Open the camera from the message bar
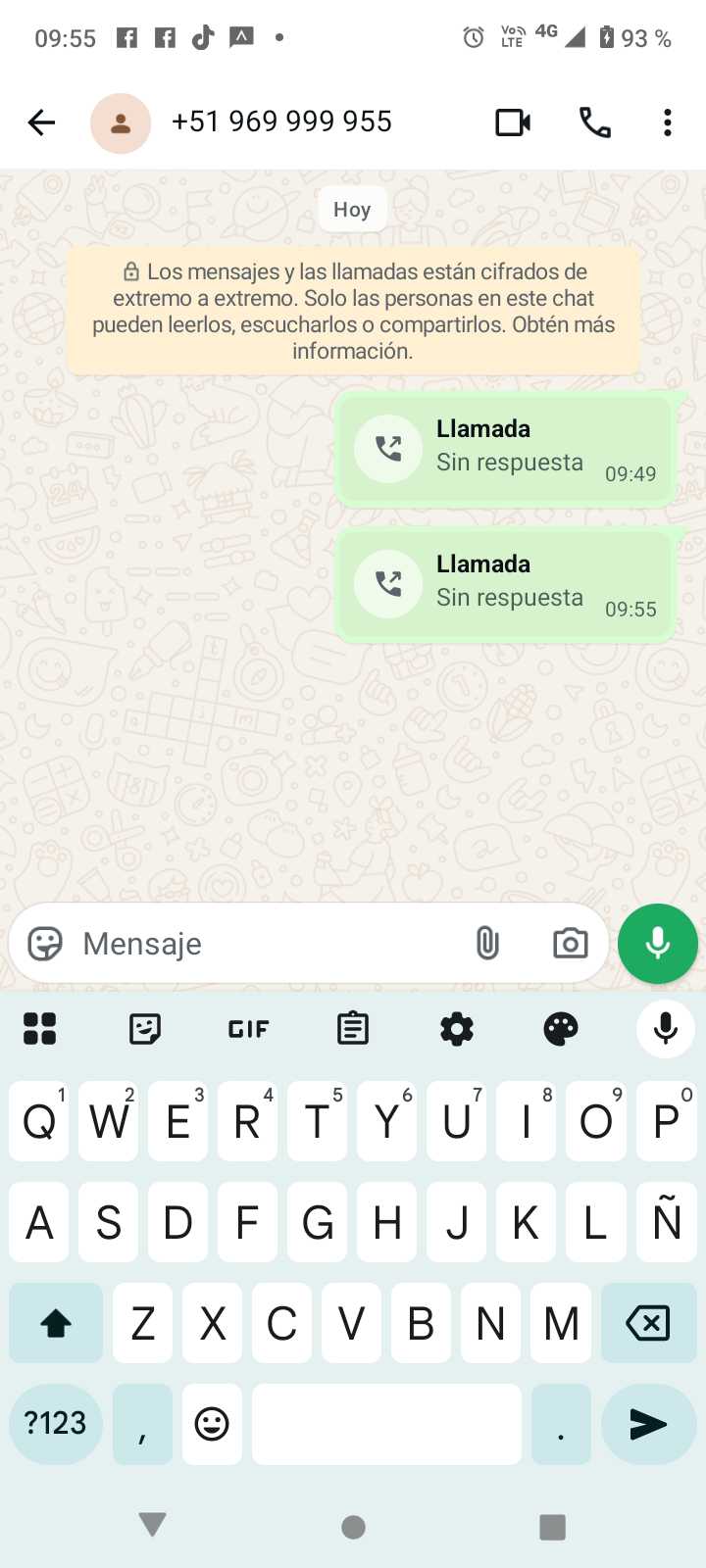706x1568 pixels. point(570,944)
